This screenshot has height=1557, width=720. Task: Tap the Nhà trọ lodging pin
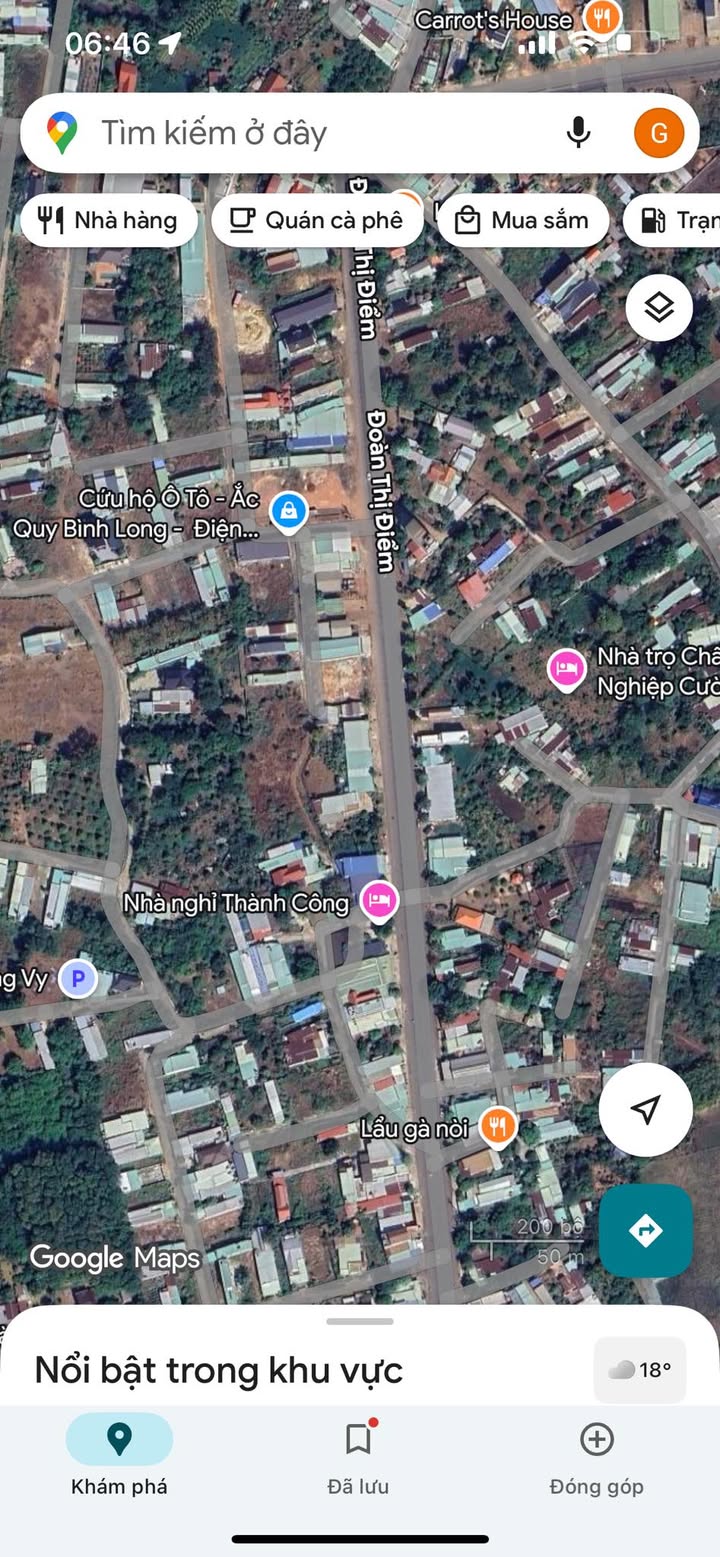point(566,669)
